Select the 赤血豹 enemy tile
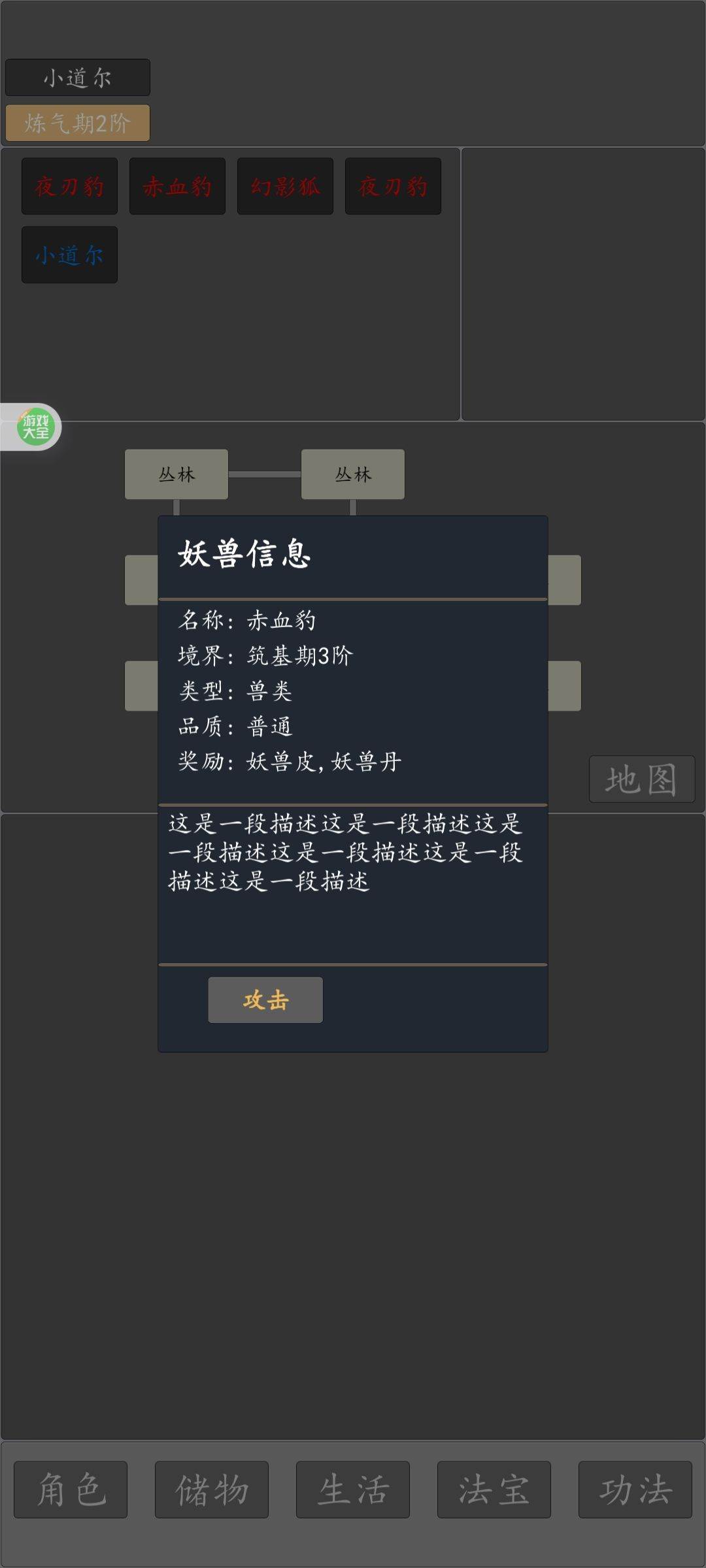This screenshot has width=706, height=1568. [177, 186]
